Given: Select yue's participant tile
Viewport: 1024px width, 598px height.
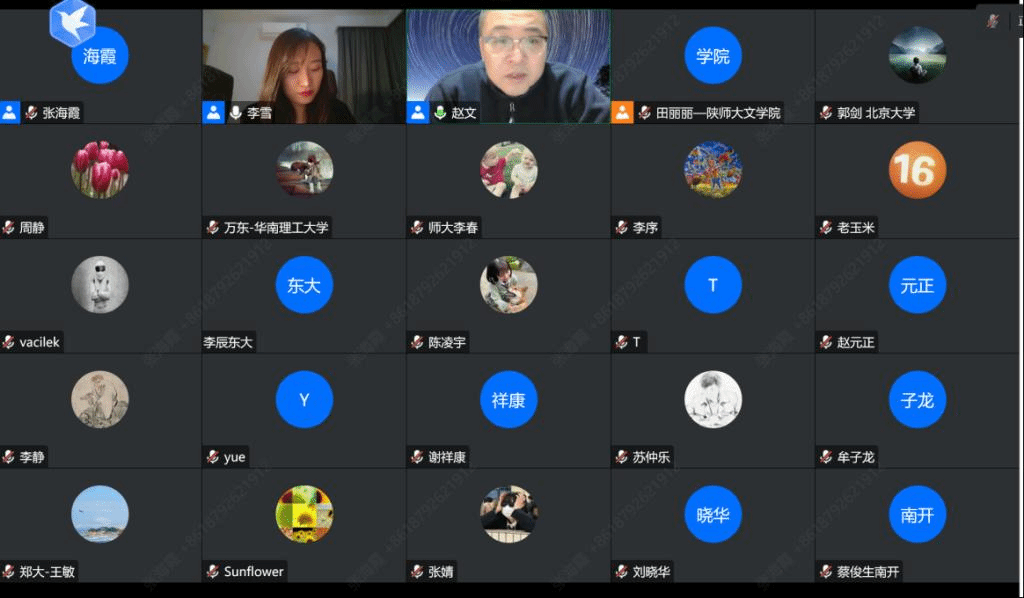Looking at the screenshot, I should pyautogui.click(x=303, y=410).
